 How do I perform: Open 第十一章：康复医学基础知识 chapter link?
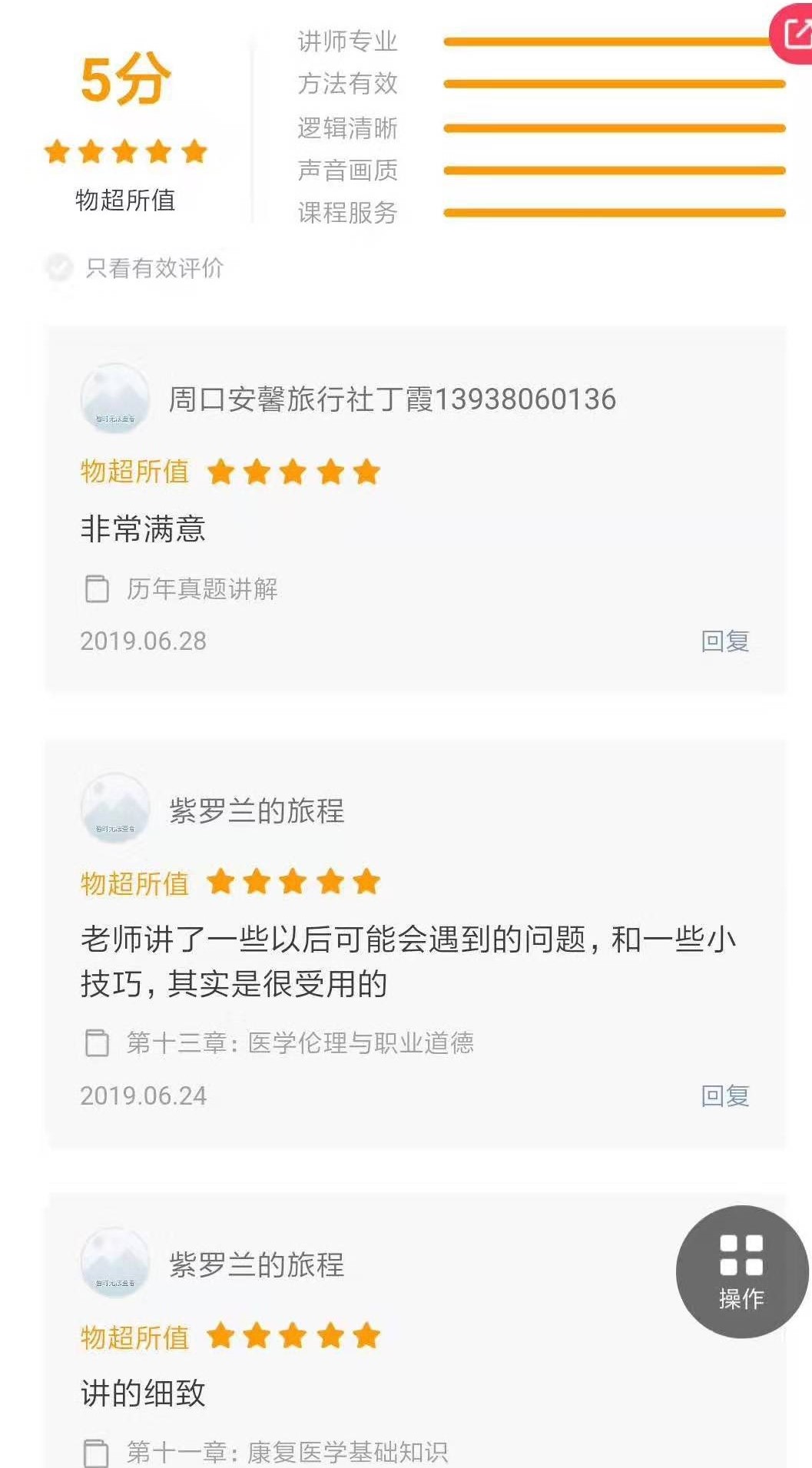pyautogui.click(x=265, y=1451)
